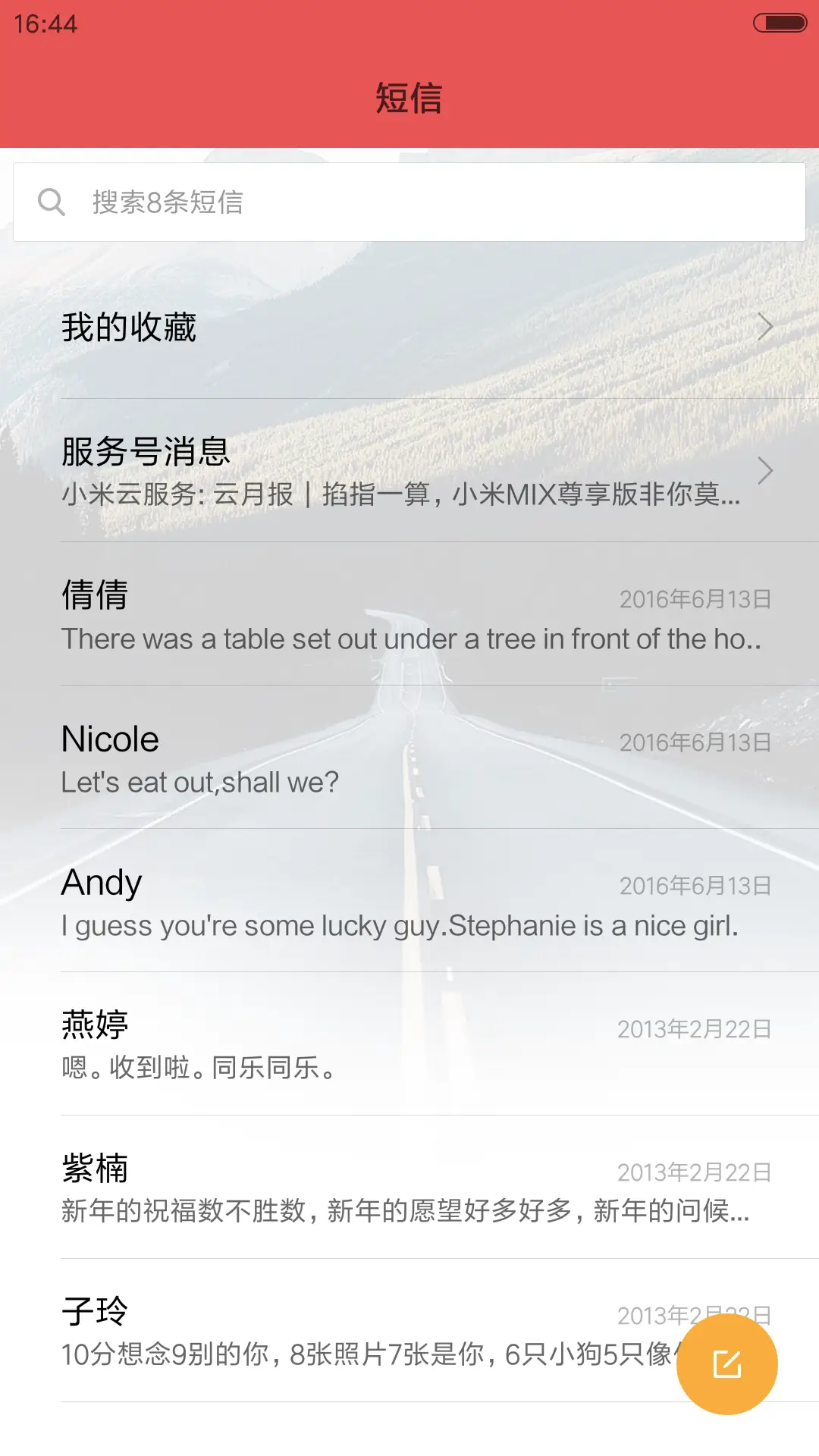Tap the 搜索8条短信 search input field
819x1456 pixels.
coord(227,201)
